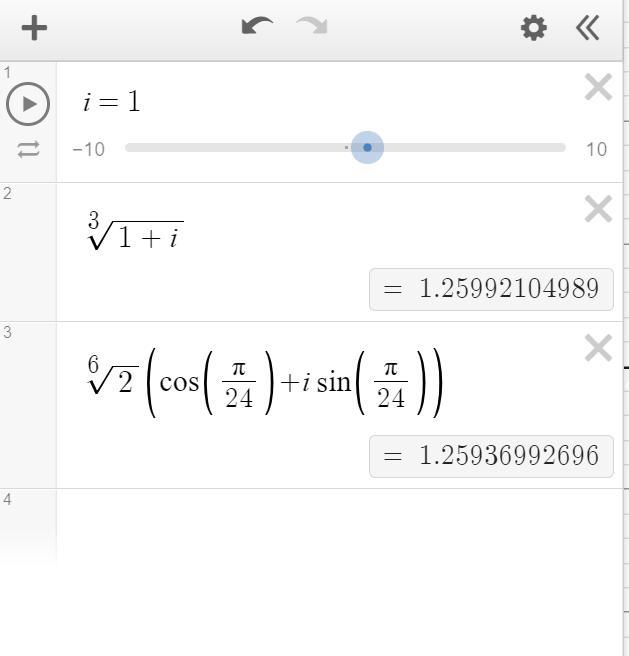Open the graph settings gear
The image size is (629, 656).
534,28
